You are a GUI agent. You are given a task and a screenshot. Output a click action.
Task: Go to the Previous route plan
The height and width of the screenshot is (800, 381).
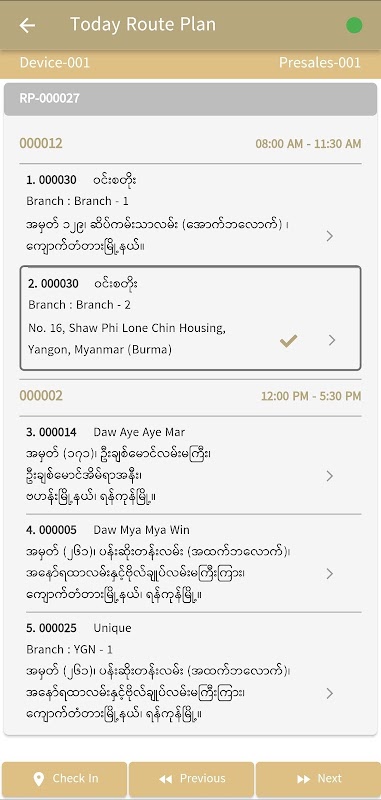pos(191,779)
